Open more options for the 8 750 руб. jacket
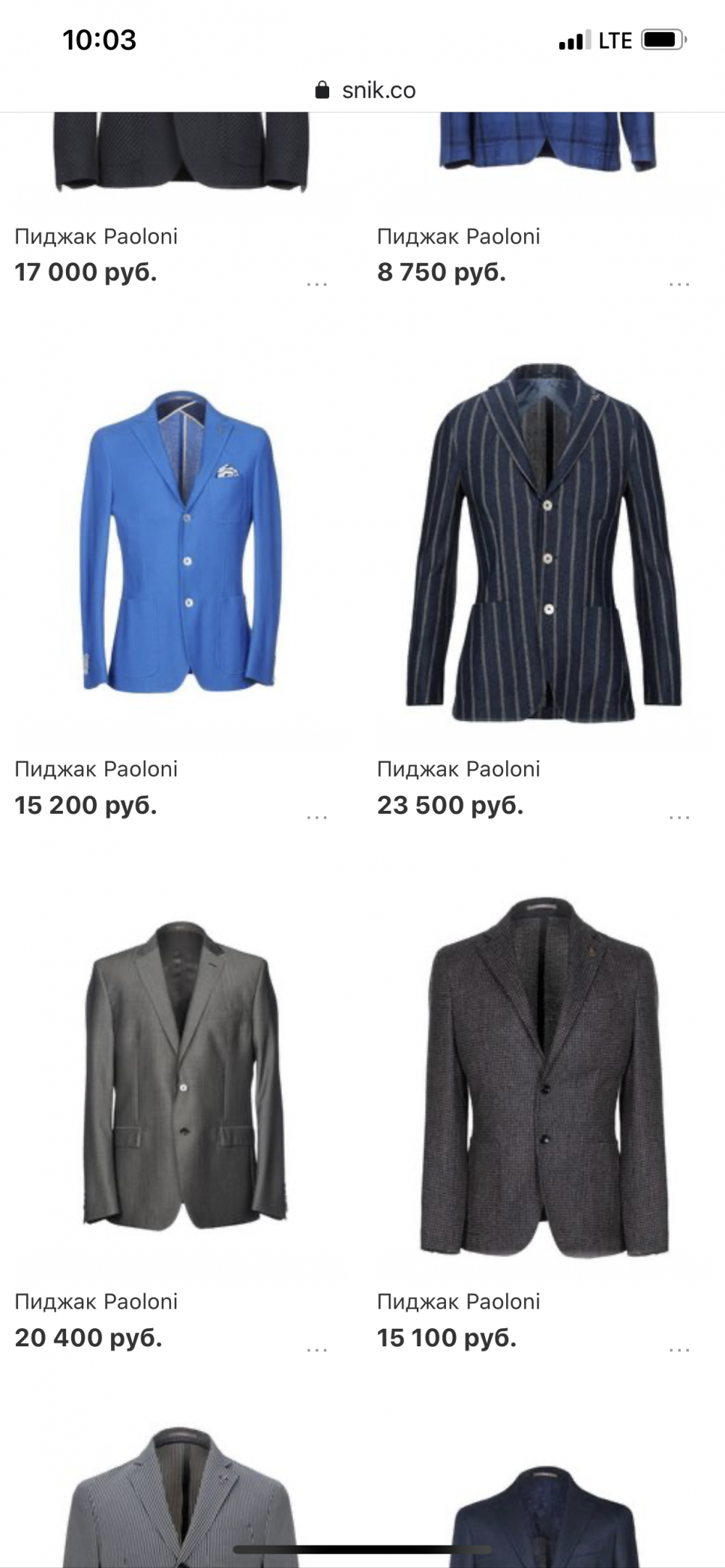This screenshot has width=725, height=1568. 679,284
